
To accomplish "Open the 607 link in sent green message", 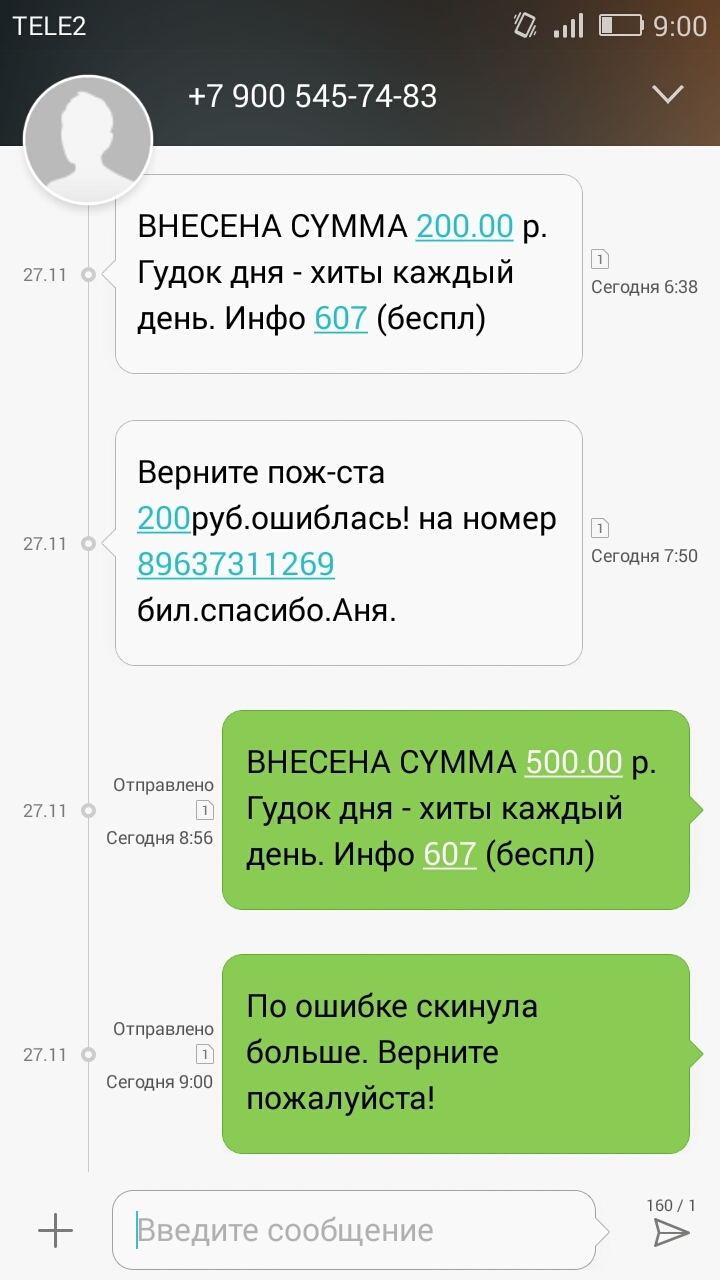I will click(450, 854).
